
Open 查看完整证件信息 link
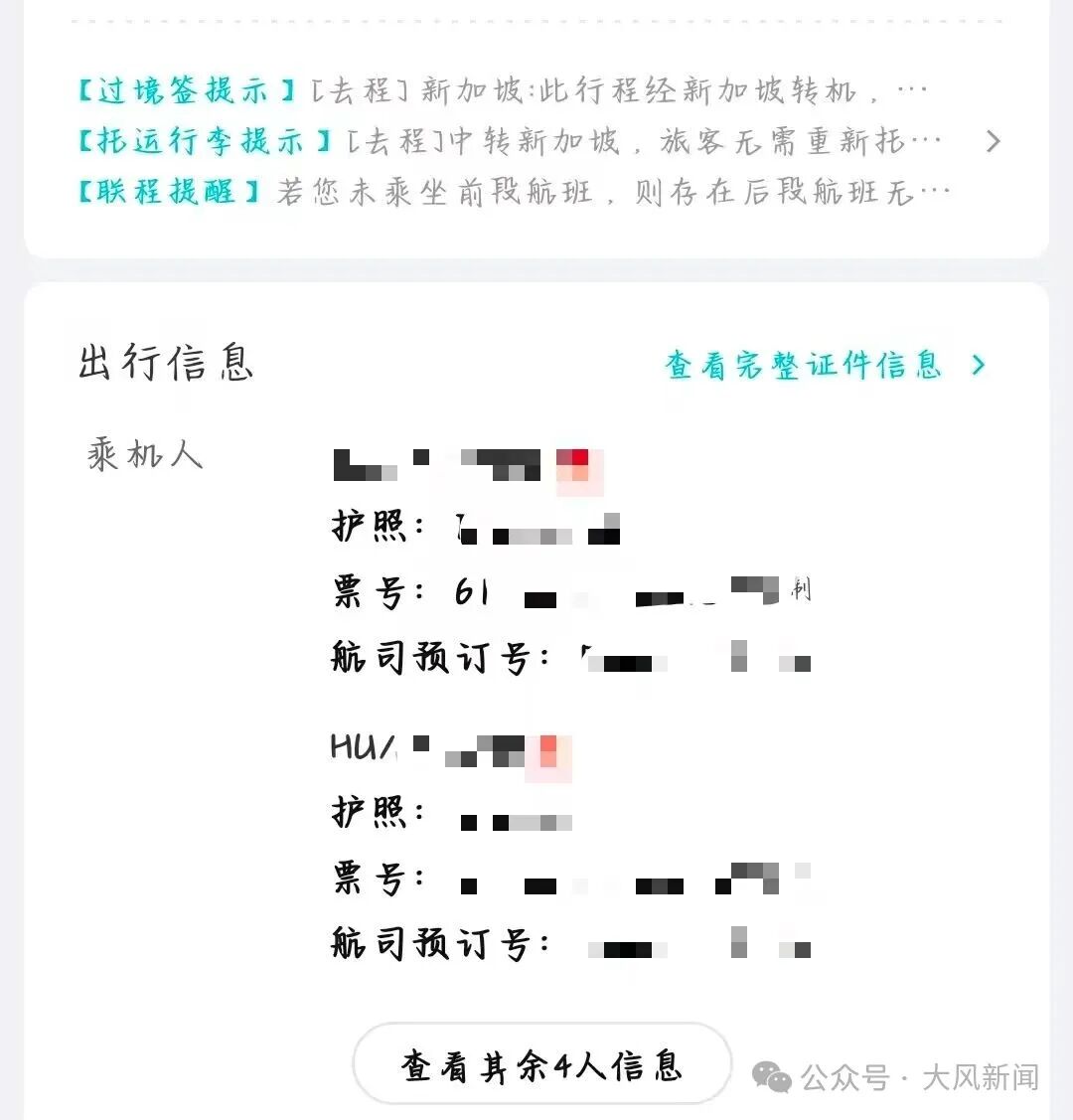coord(823,365)
